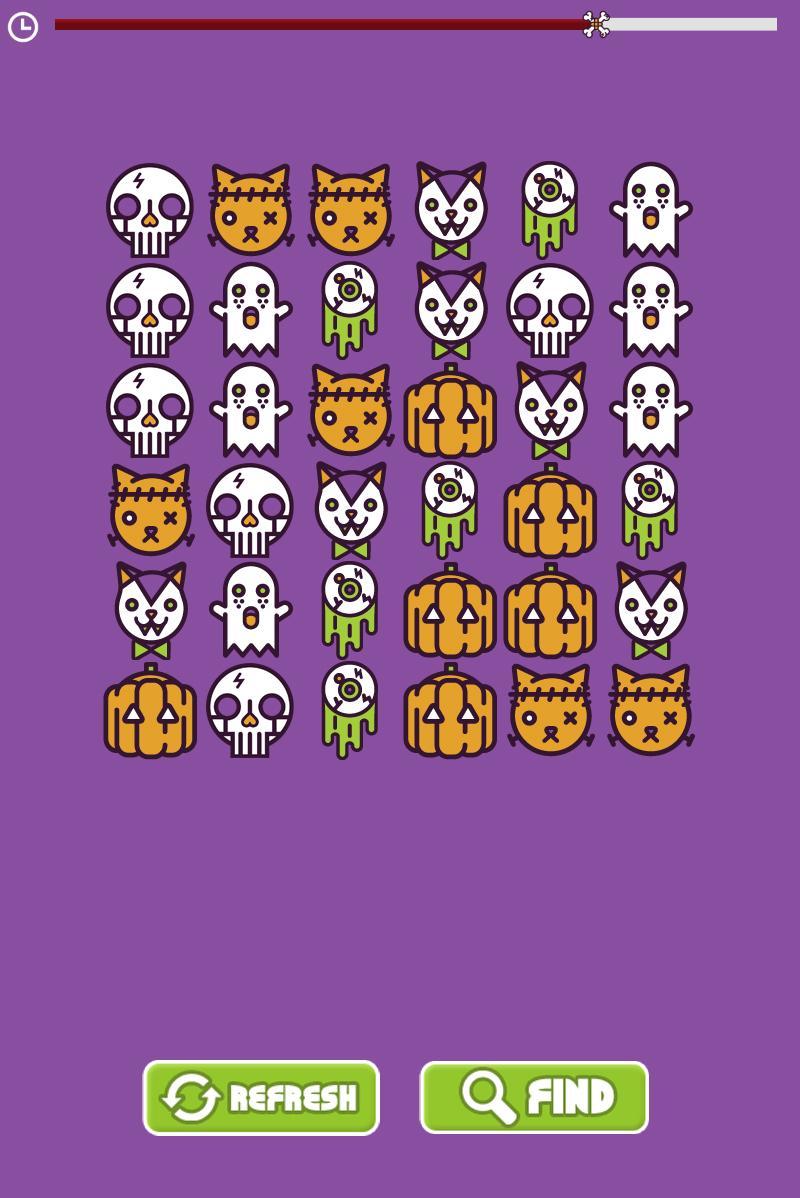
Task: Click the orange Frankenstein cat in row three
Action: [350, 410]
